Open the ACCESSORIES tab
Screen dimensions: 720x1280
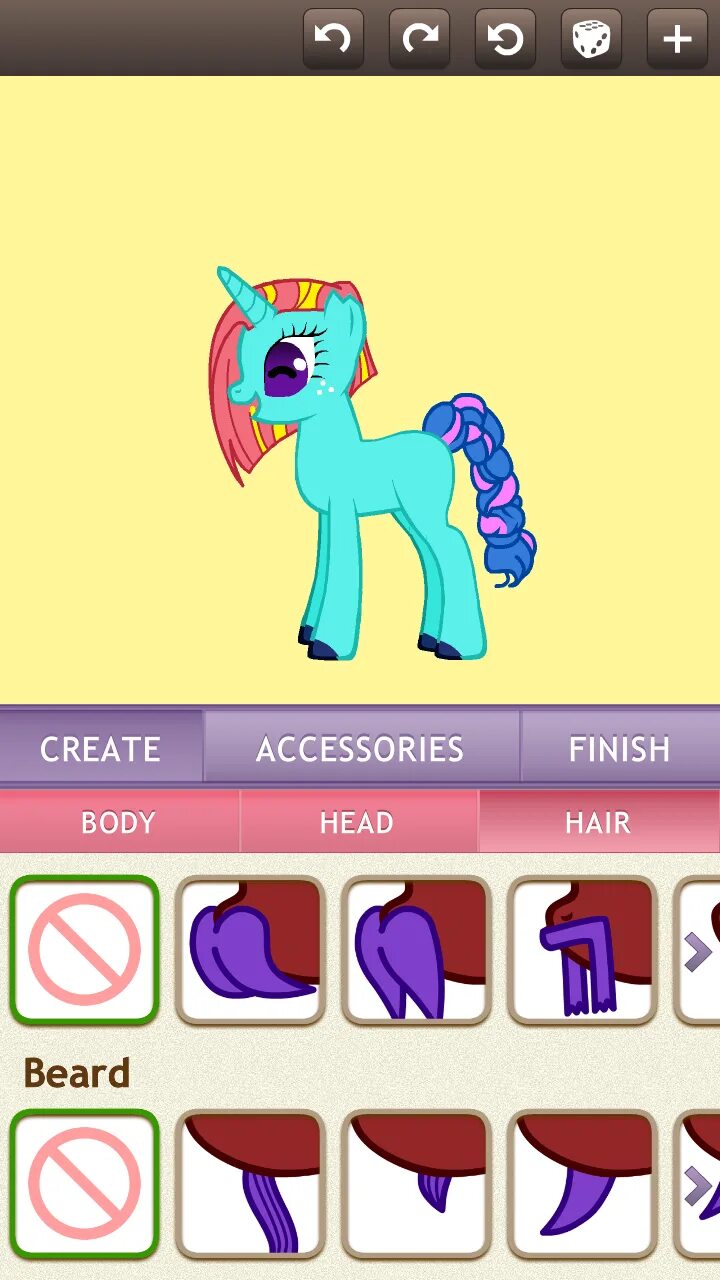(x=360, y=748)
